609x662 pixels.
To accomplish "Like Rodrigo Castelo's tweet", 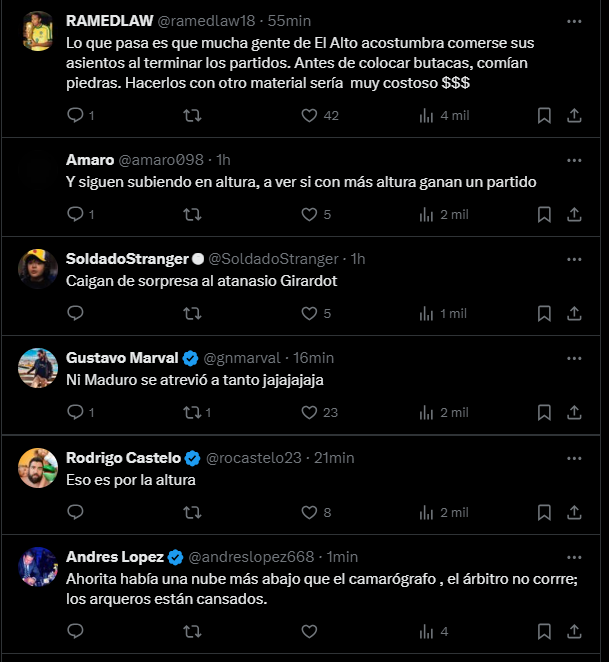I will click(x=309, y=512).
